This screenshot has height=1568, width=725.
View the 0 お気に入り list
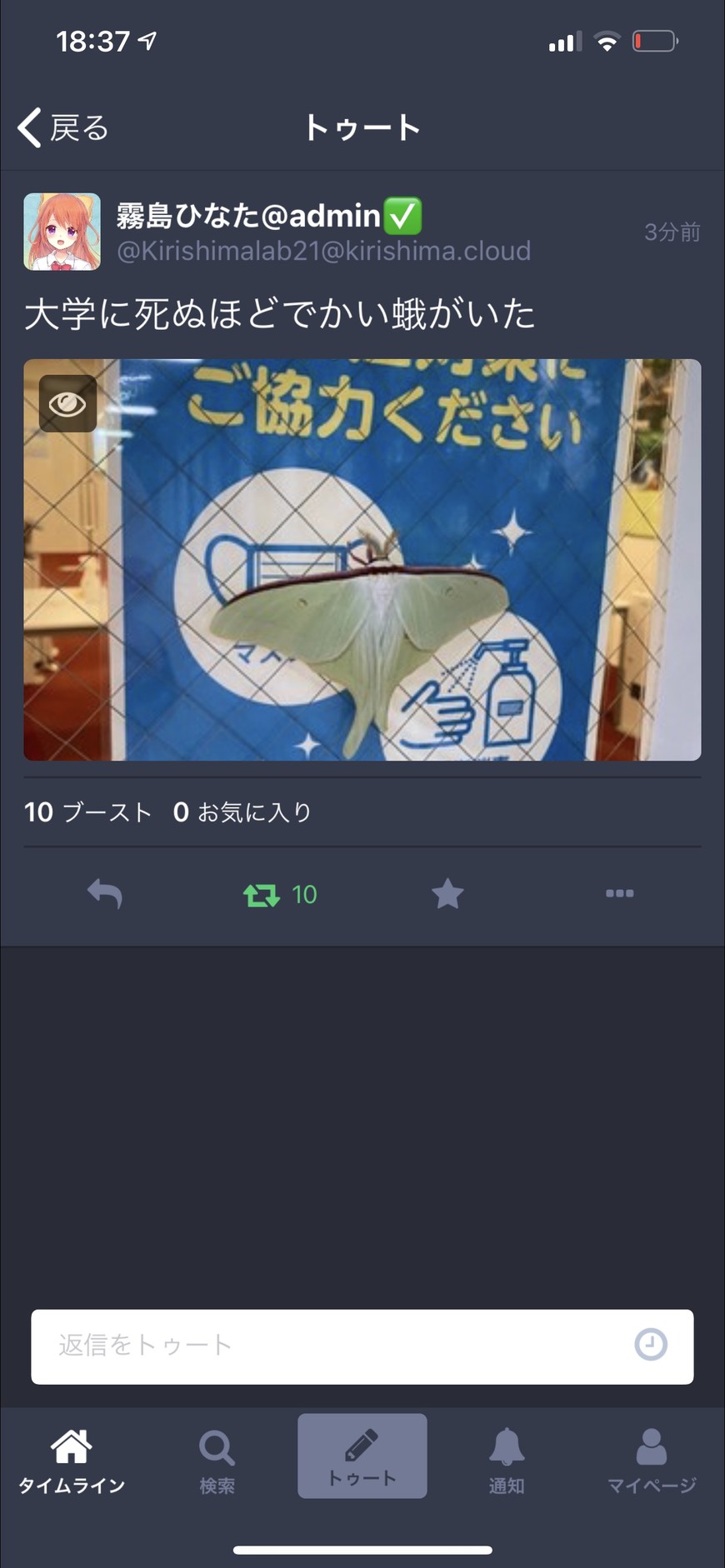(242, 812)
